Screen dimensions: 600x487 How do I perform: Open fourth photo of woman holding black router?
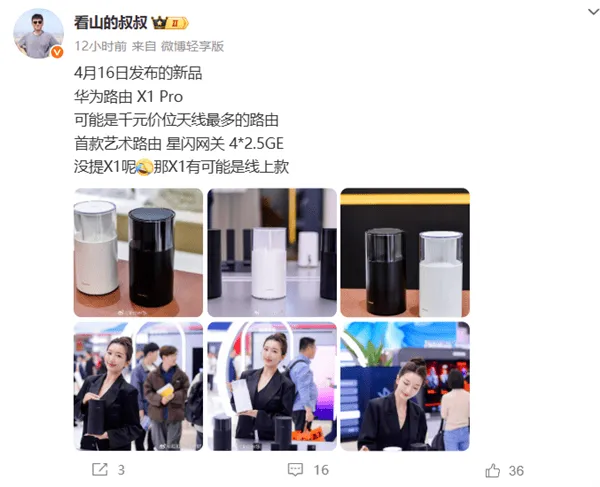click(138, 385)
